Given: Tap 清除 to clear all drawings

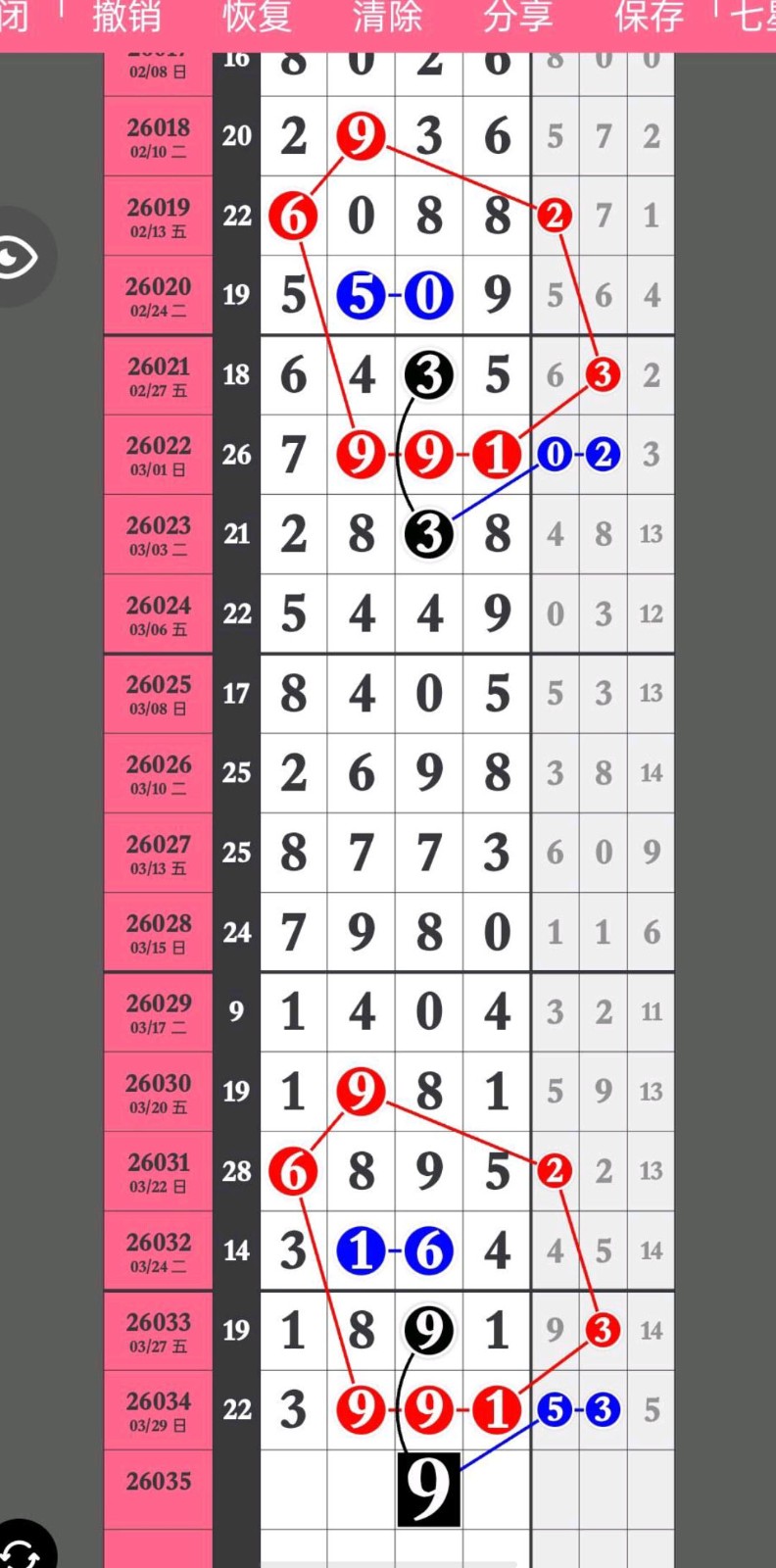Looking at the screenshot, I should (x=388, y=18).
